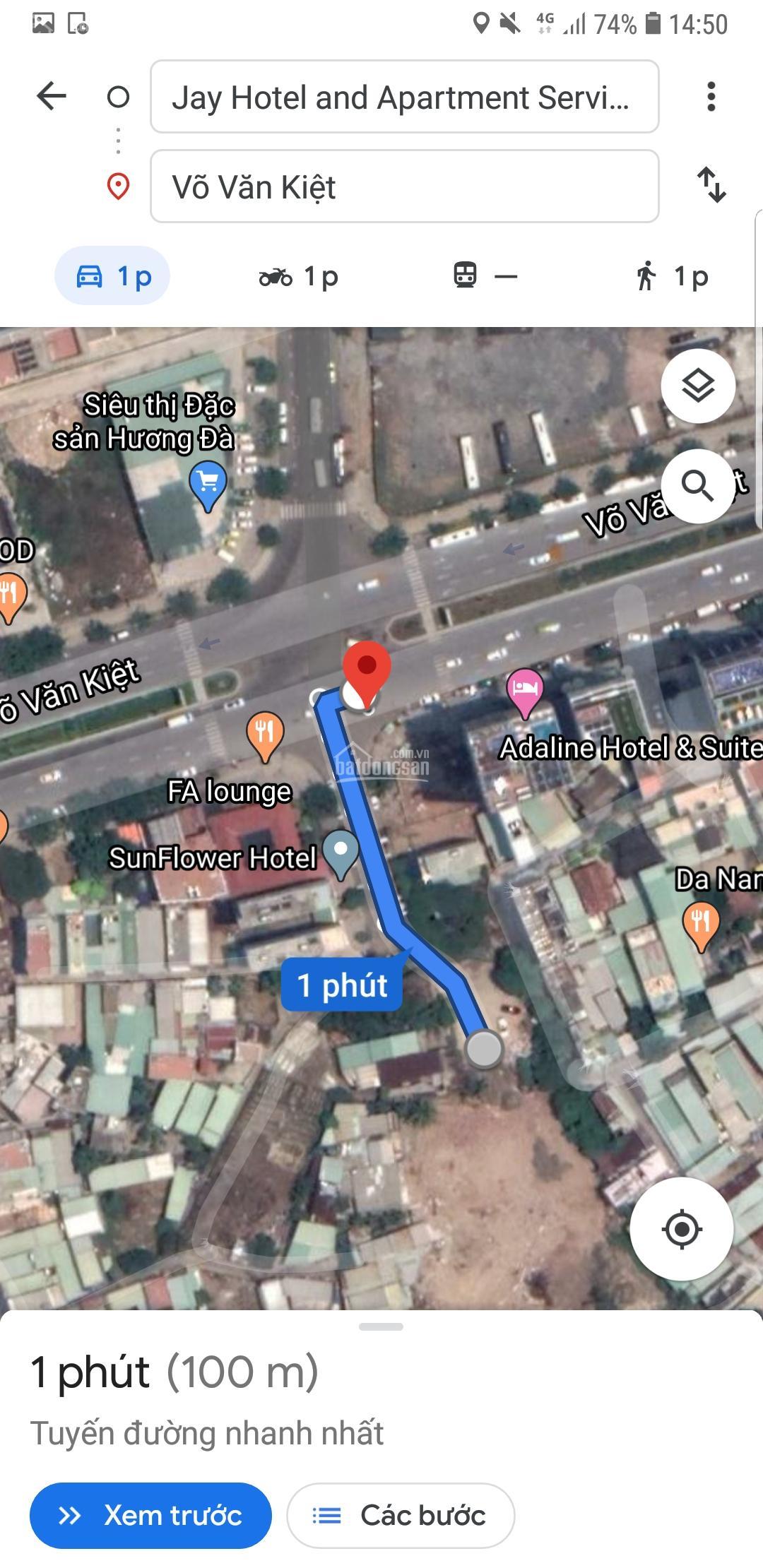This screenshot has height=1568, width=763.
Task: Switch to walking travel mode
Action: tap(671, 276)
